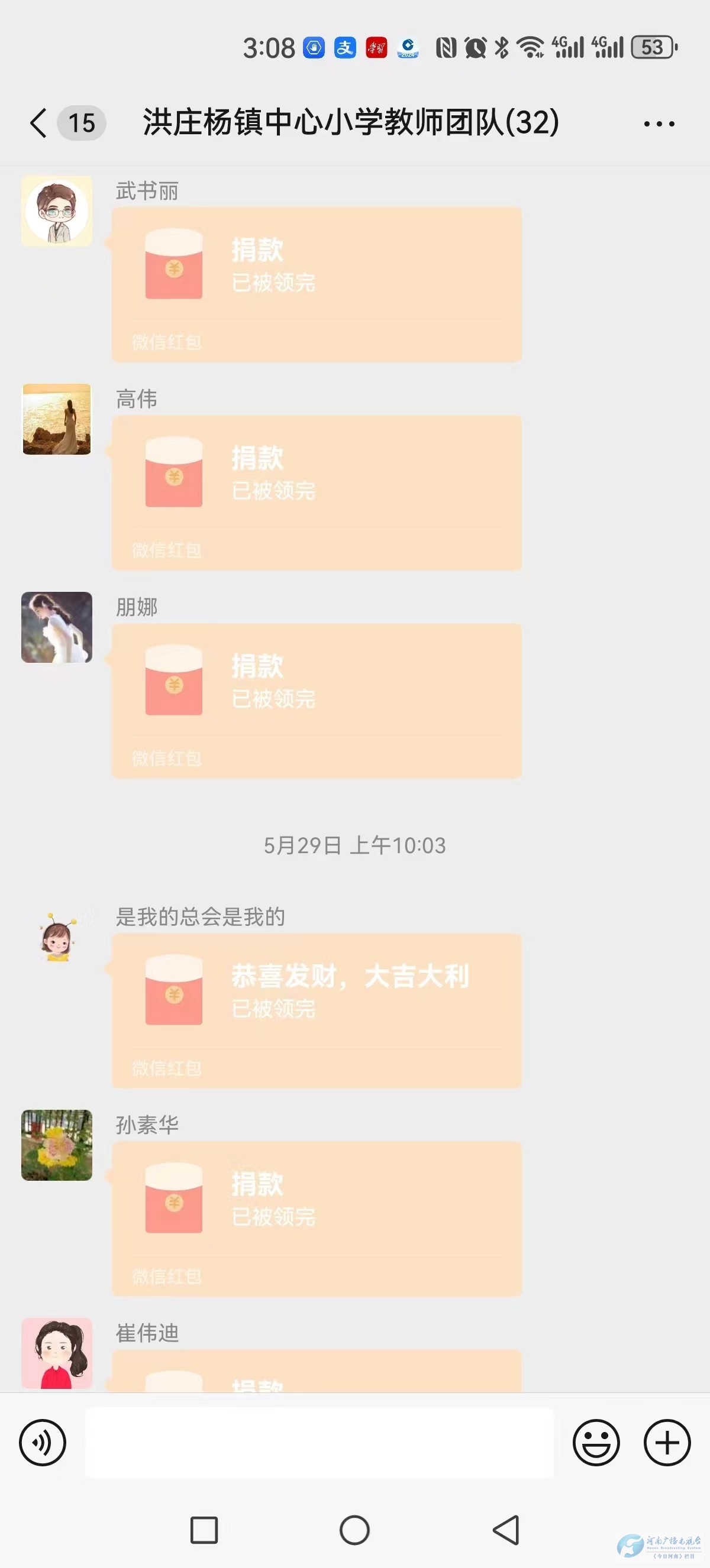View 崔伟迪's profile avatar
Image resolution: width=710 pixels, height=1568 pixels.
(57, 1353)
